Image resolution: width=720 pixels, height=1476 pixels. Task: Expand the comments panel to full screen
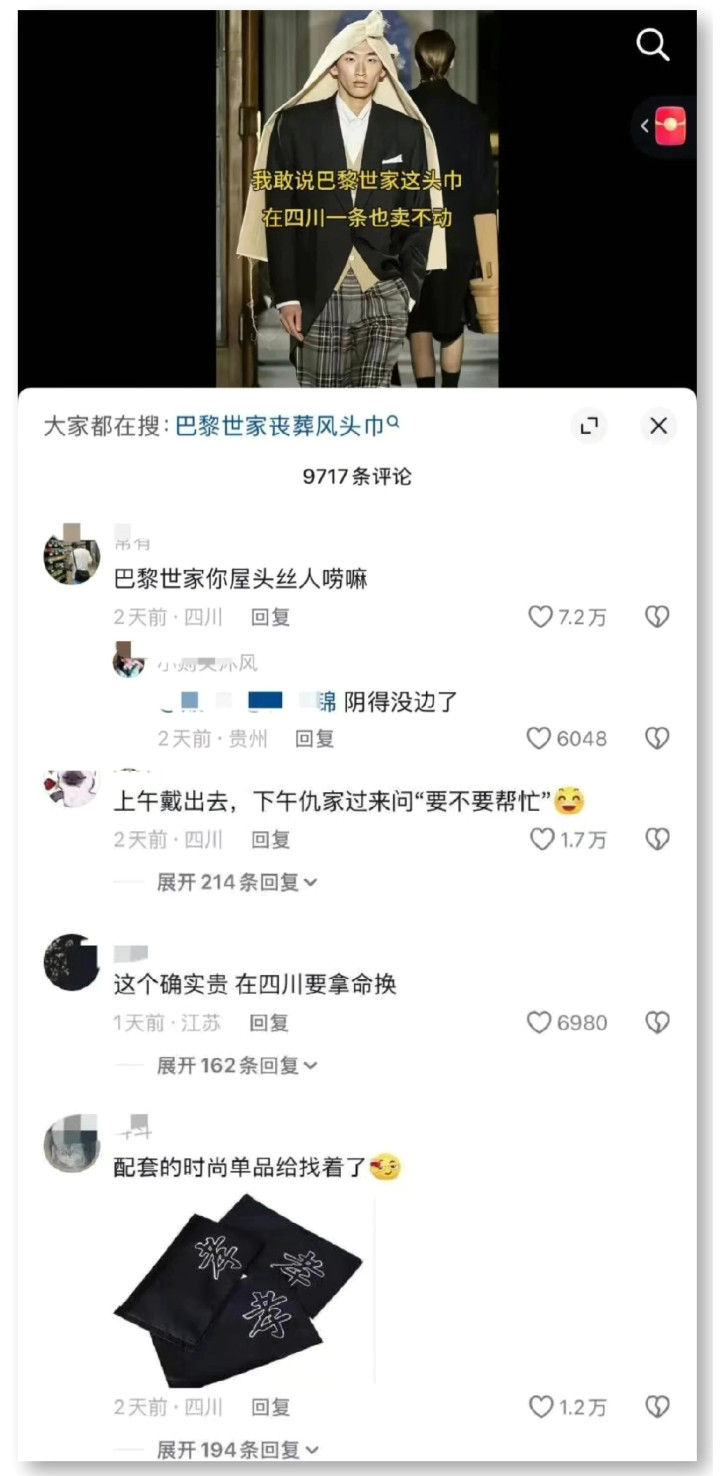coord(590,426)
